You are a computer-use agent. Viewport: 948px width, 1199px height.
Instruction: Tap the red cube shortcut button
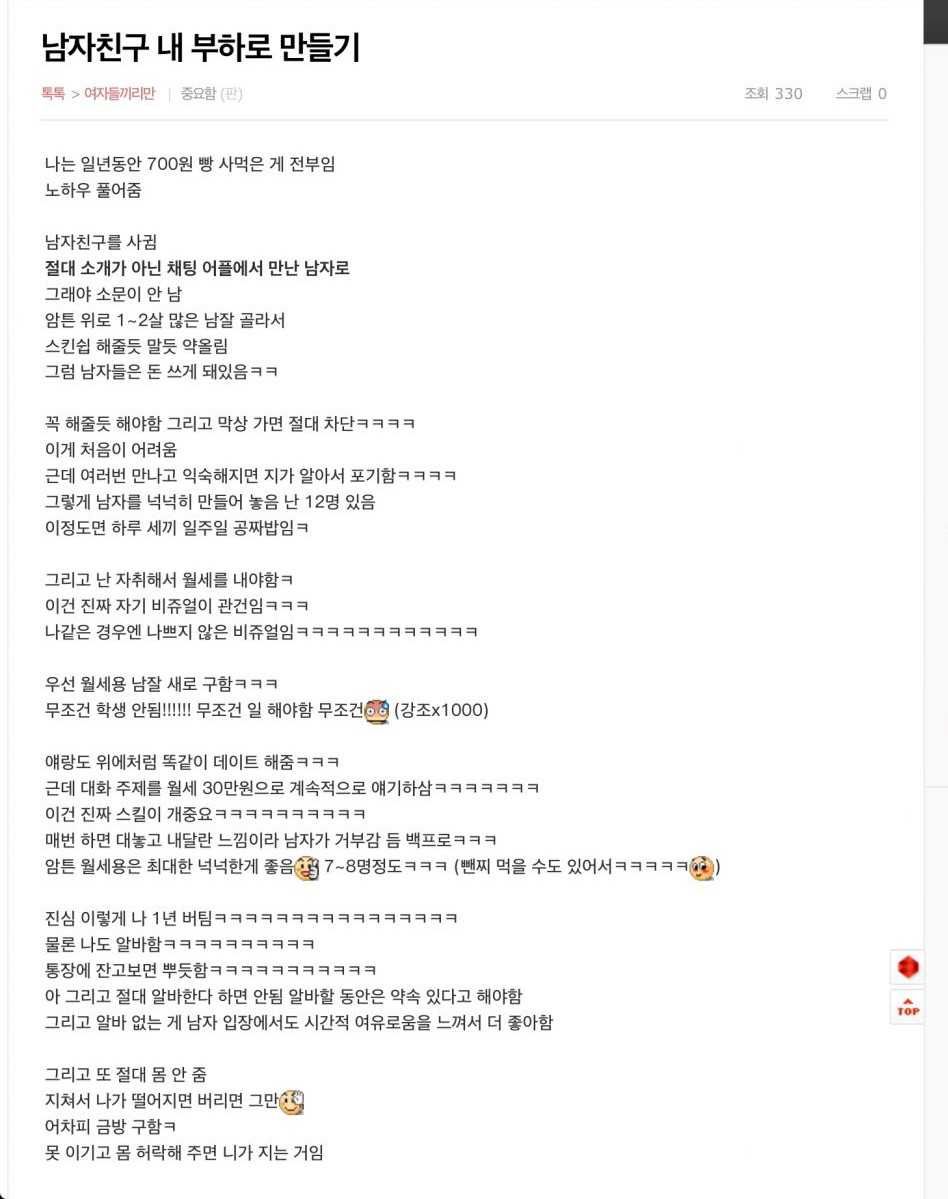tap(907, 967)
